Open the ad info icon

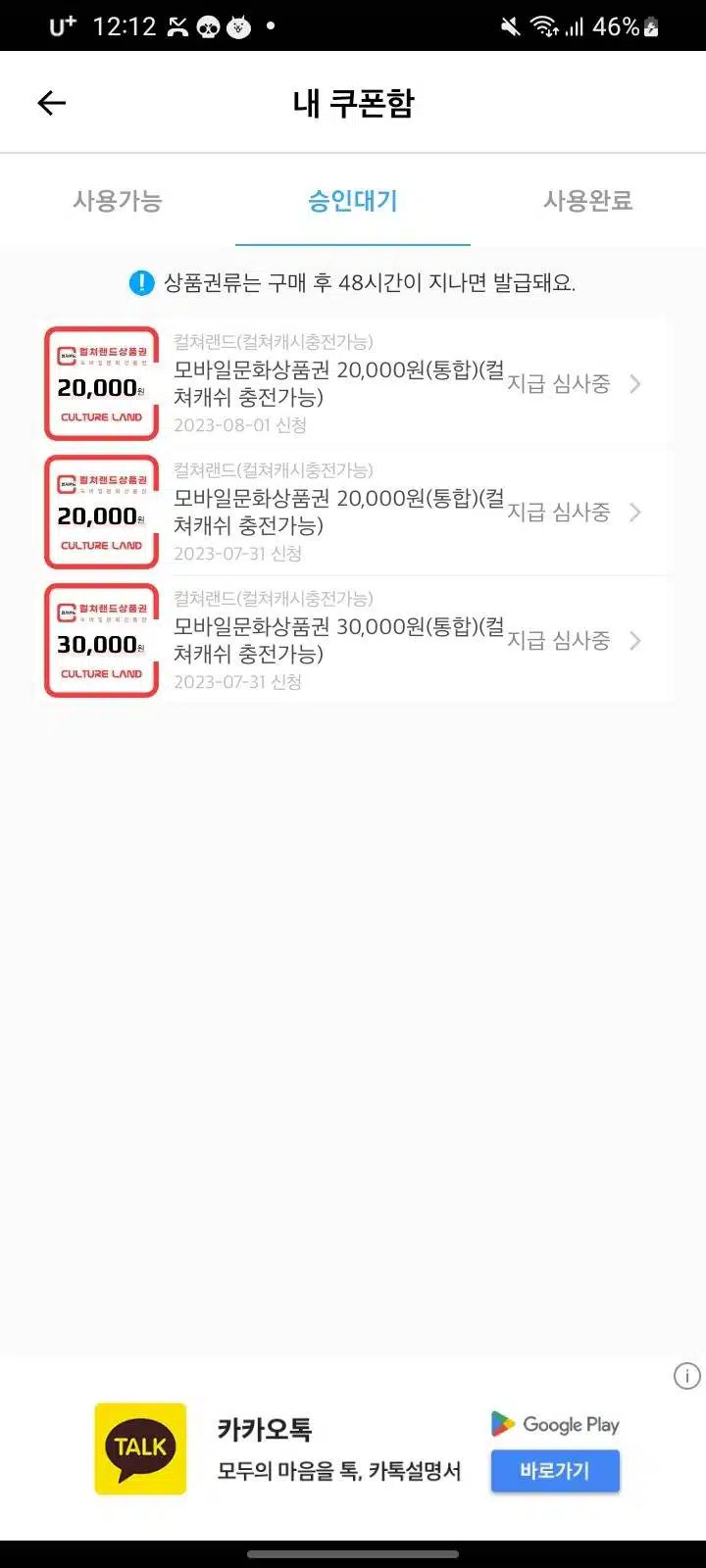pos(687,1376)
